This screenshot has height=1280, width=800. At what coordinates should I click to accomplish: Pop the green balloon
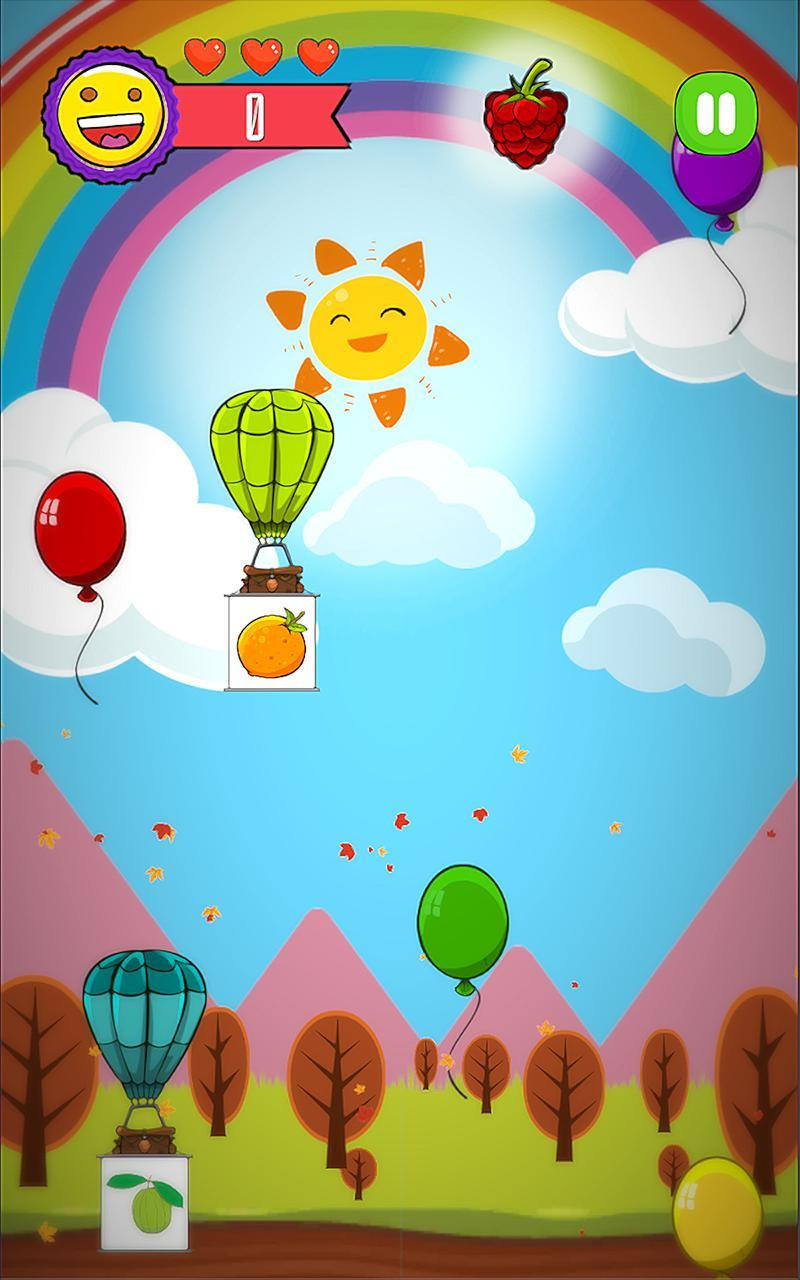[x=462, y=929]
